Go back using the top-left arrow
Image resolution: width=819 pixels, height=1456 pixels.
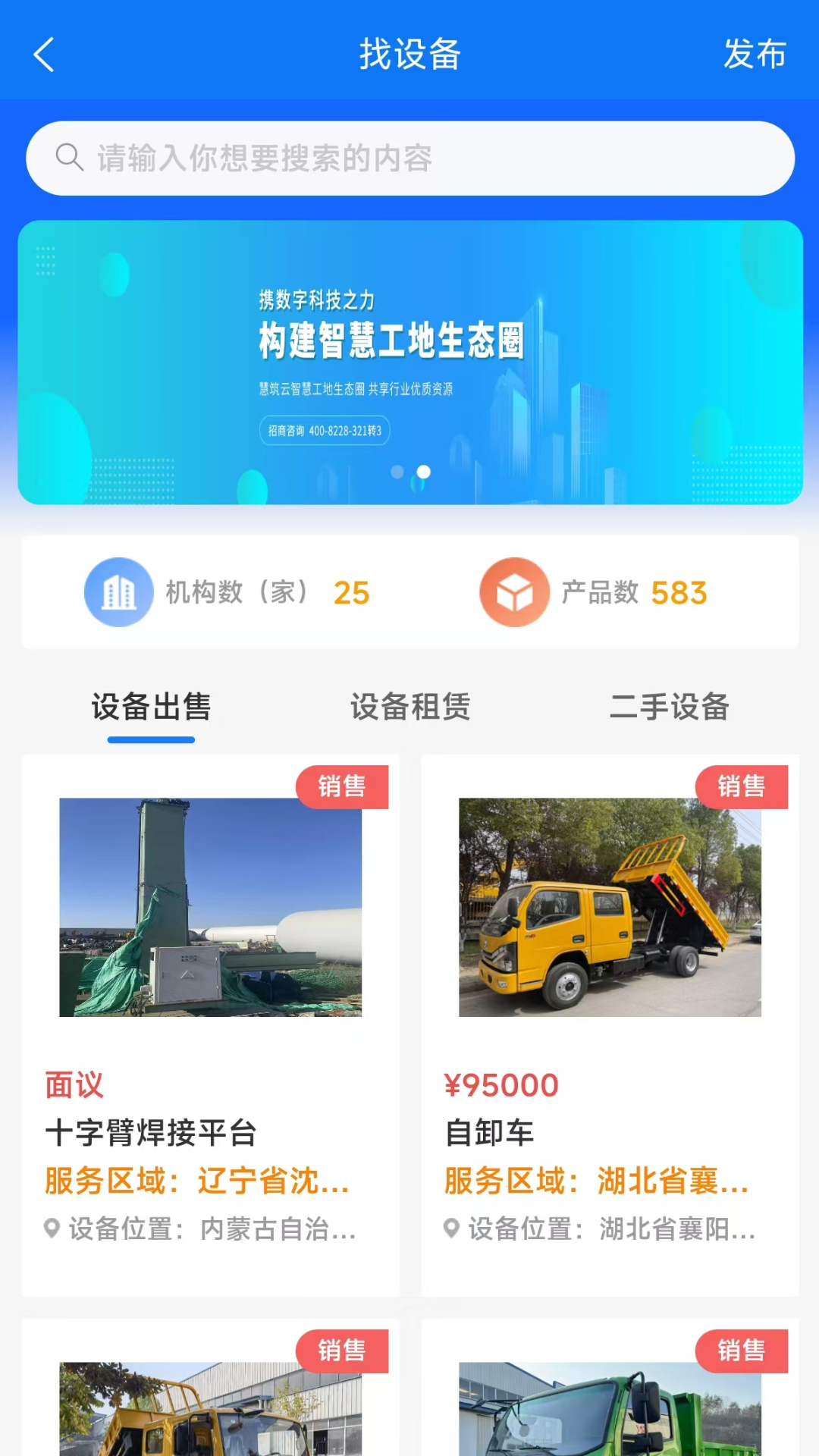[44, 55]
